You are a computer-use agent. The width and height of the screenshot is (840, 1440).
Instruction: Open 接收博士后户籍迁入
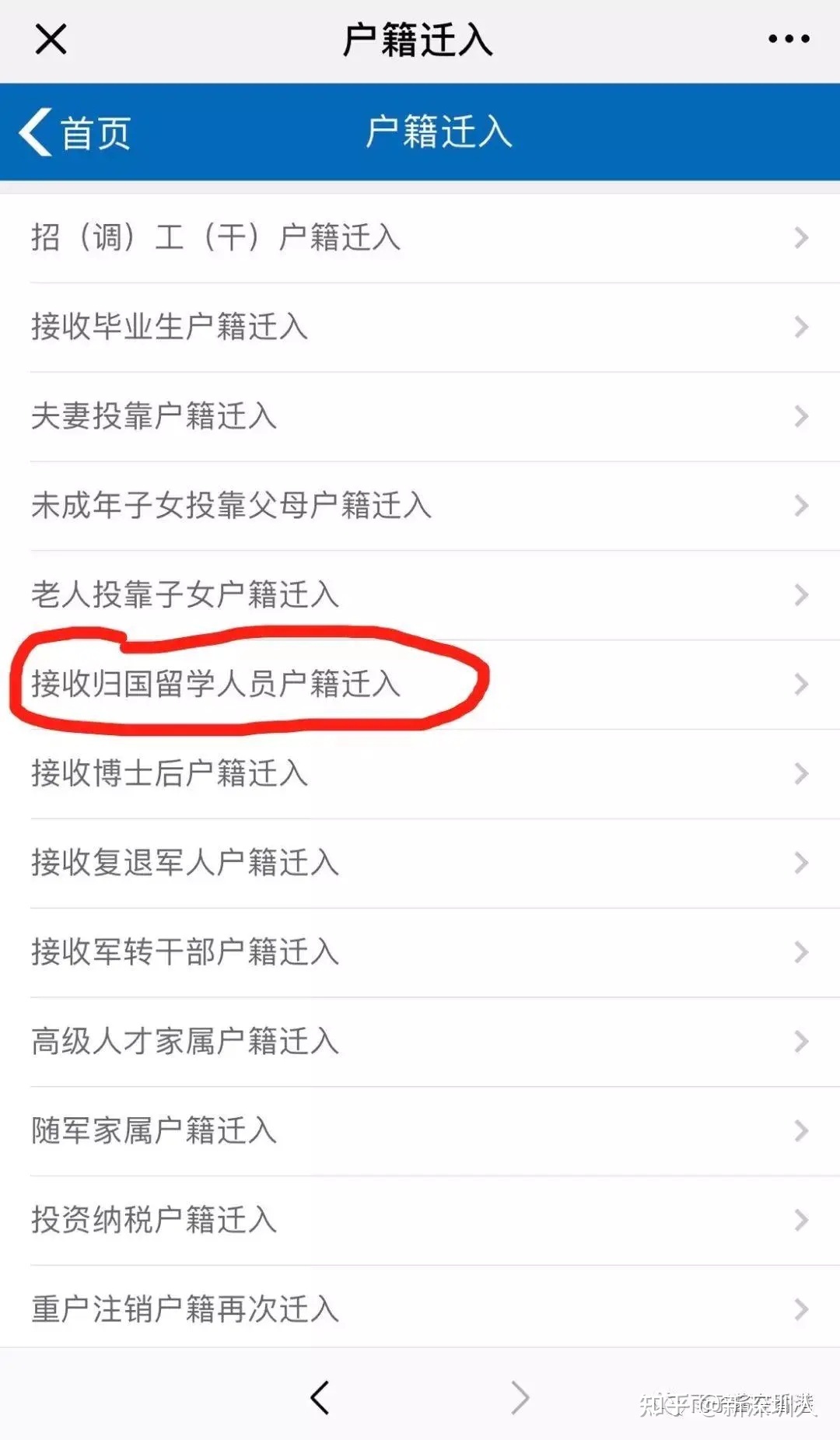[420, 774]
